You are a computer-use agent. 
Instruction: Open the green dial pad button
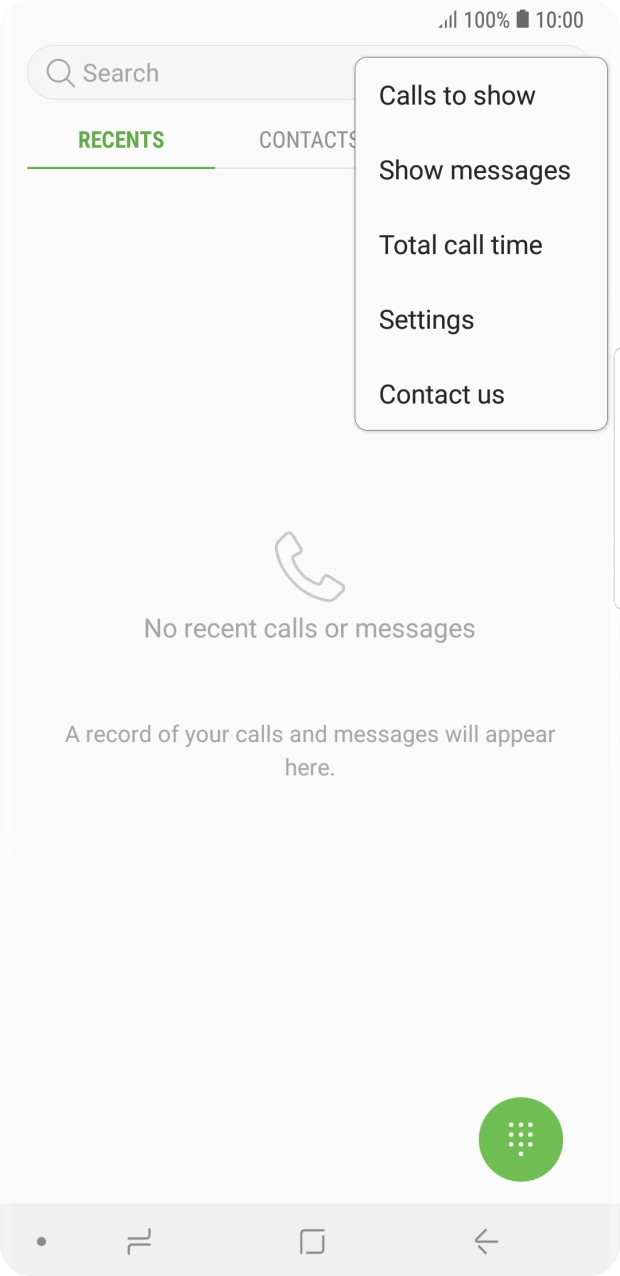coord(520,1139)
